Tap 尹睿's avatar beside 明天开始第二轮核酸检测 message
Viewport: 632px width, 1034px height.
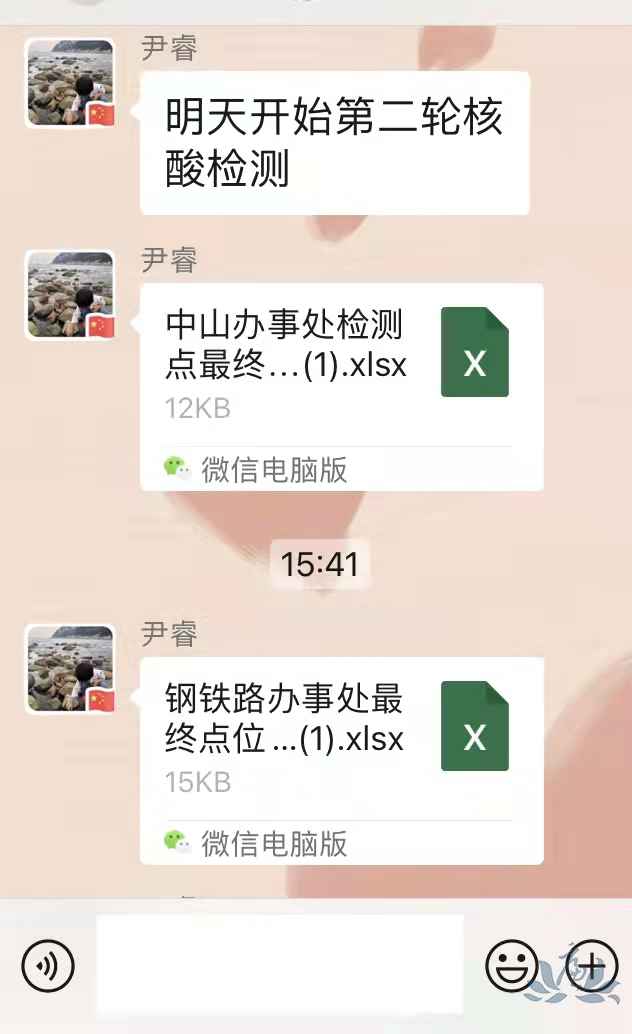70,84
